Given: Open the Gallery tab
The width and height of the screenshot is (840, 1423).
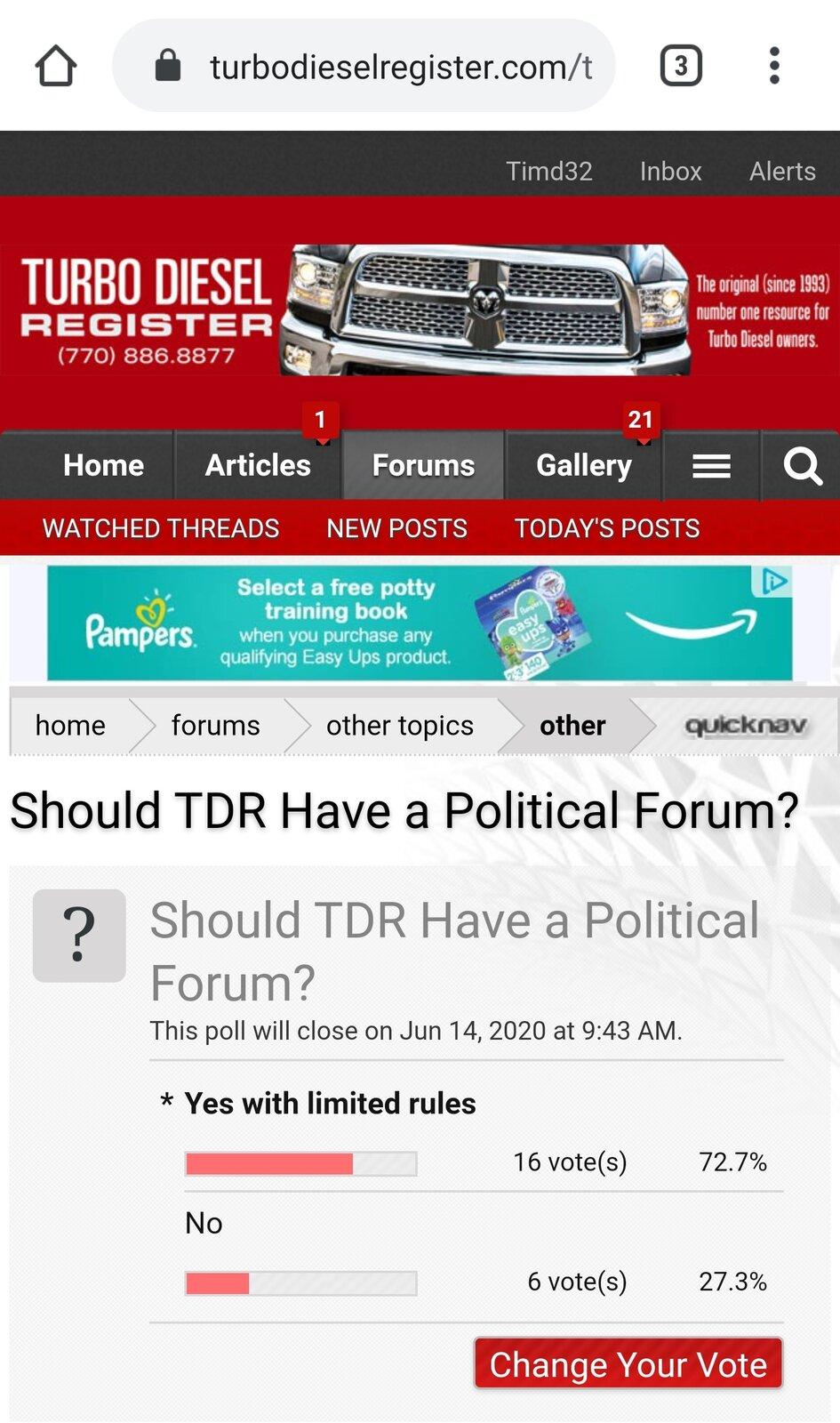Looking at the screenshot, I should tap(584, 465).
